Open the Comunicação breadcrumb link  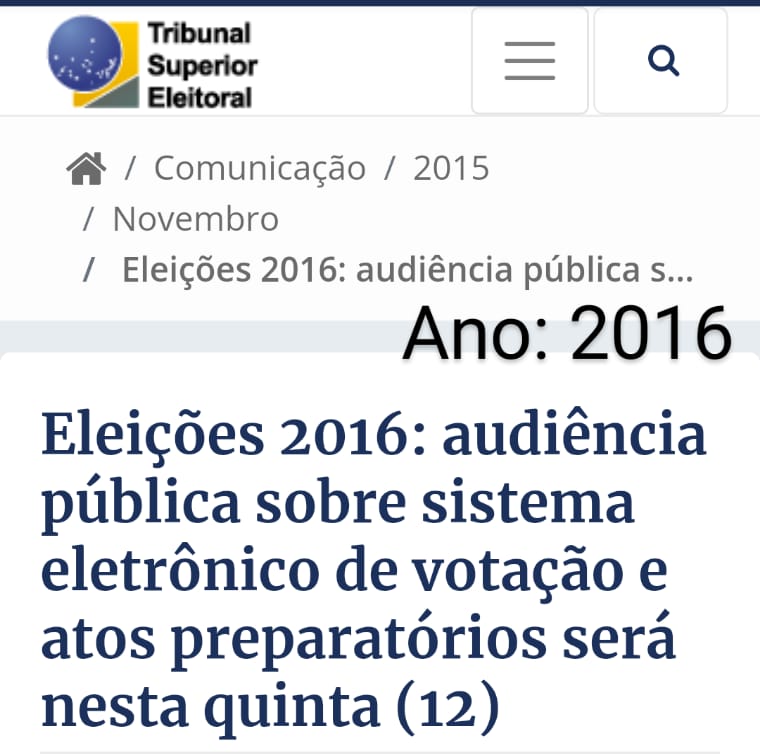(259, 168)
